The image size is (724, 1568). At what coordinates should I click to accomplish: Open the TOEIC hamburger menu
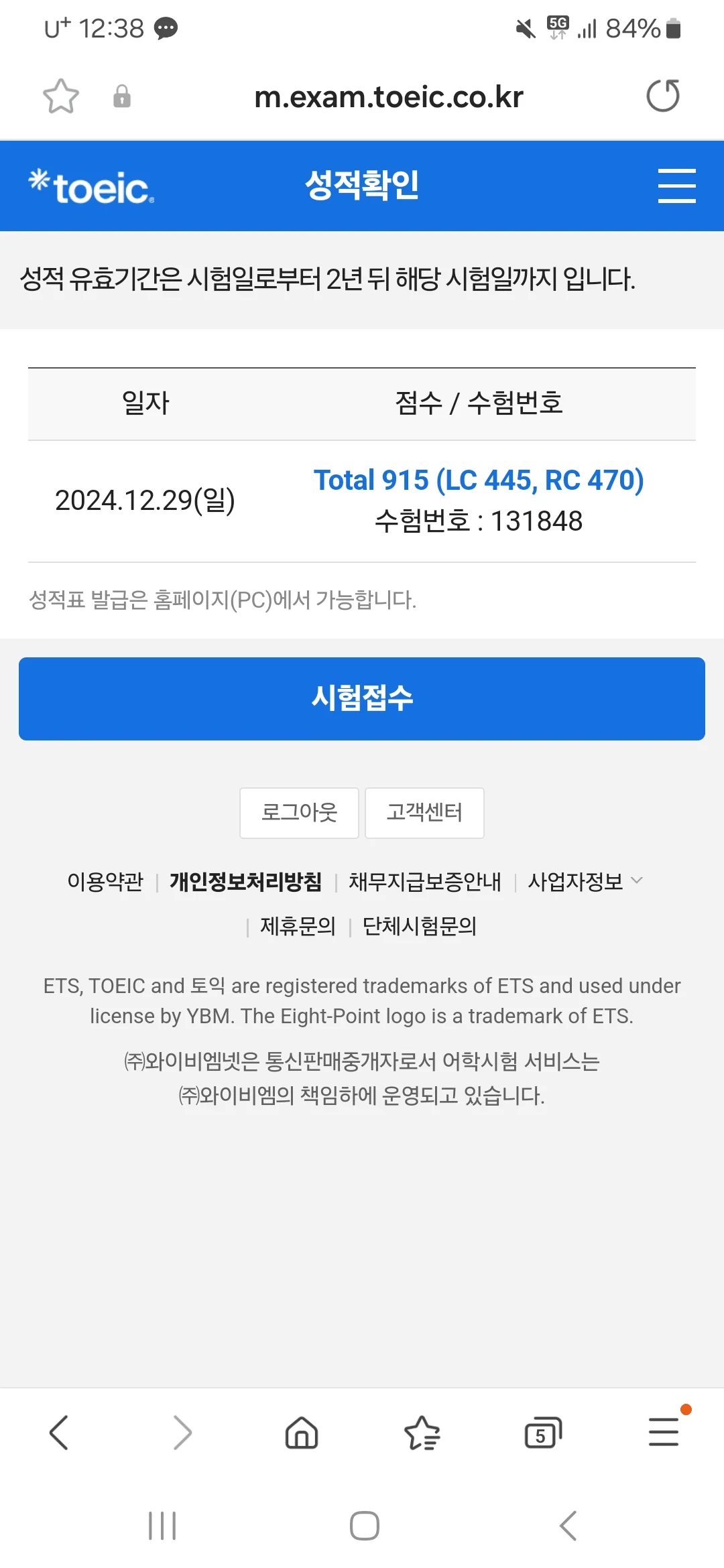click(676, 186)
